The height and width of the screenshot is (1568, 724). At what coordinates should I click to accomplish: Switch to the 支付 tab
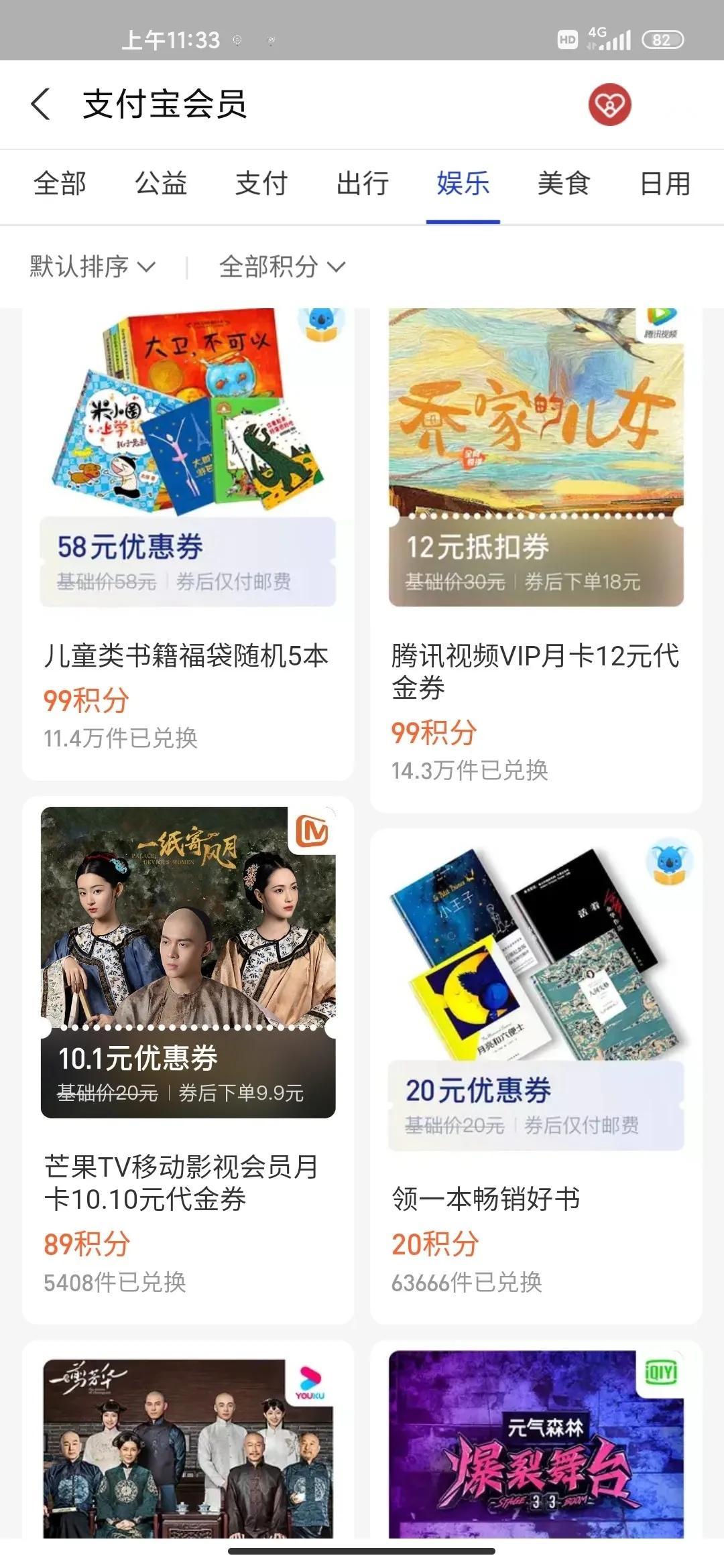click(261, 184)
